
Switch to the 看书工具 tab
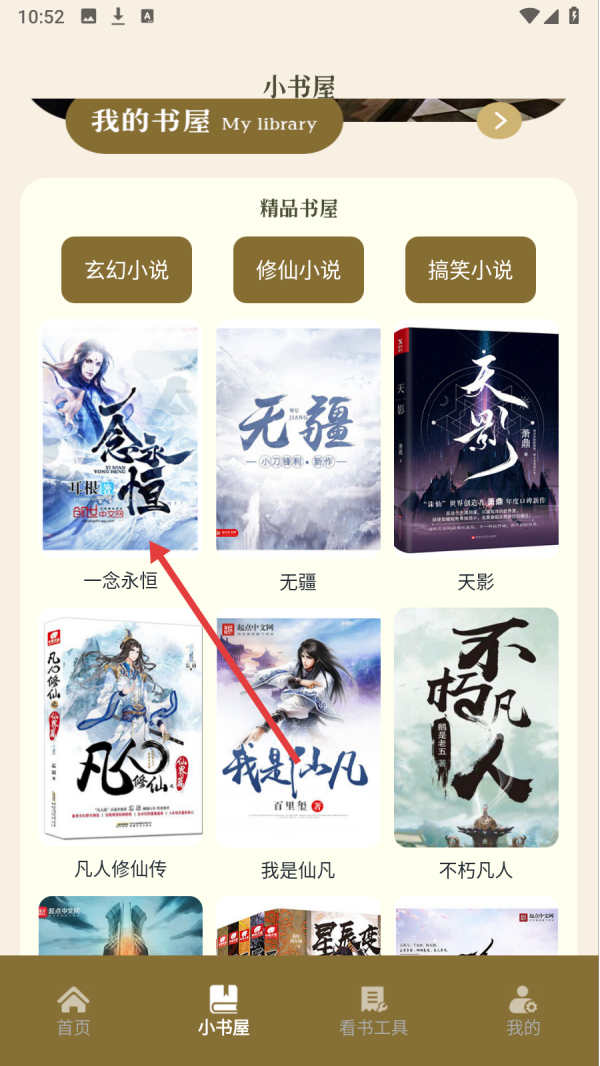pos(374,1011)
